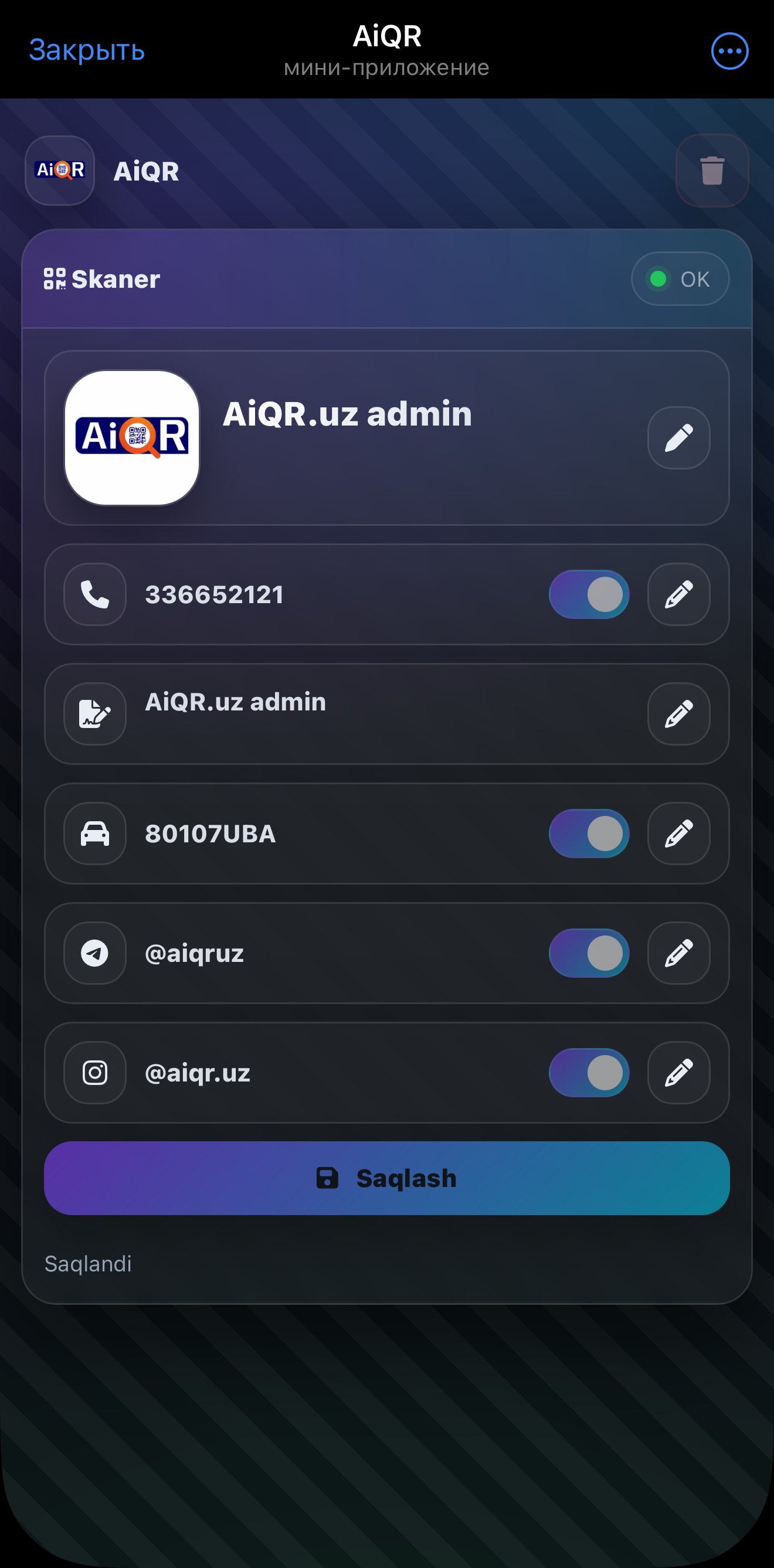This screenshot has width=774, height=1568.
Task: Click the note icon next to AiQR.uz admin
Action: [94, 713]
